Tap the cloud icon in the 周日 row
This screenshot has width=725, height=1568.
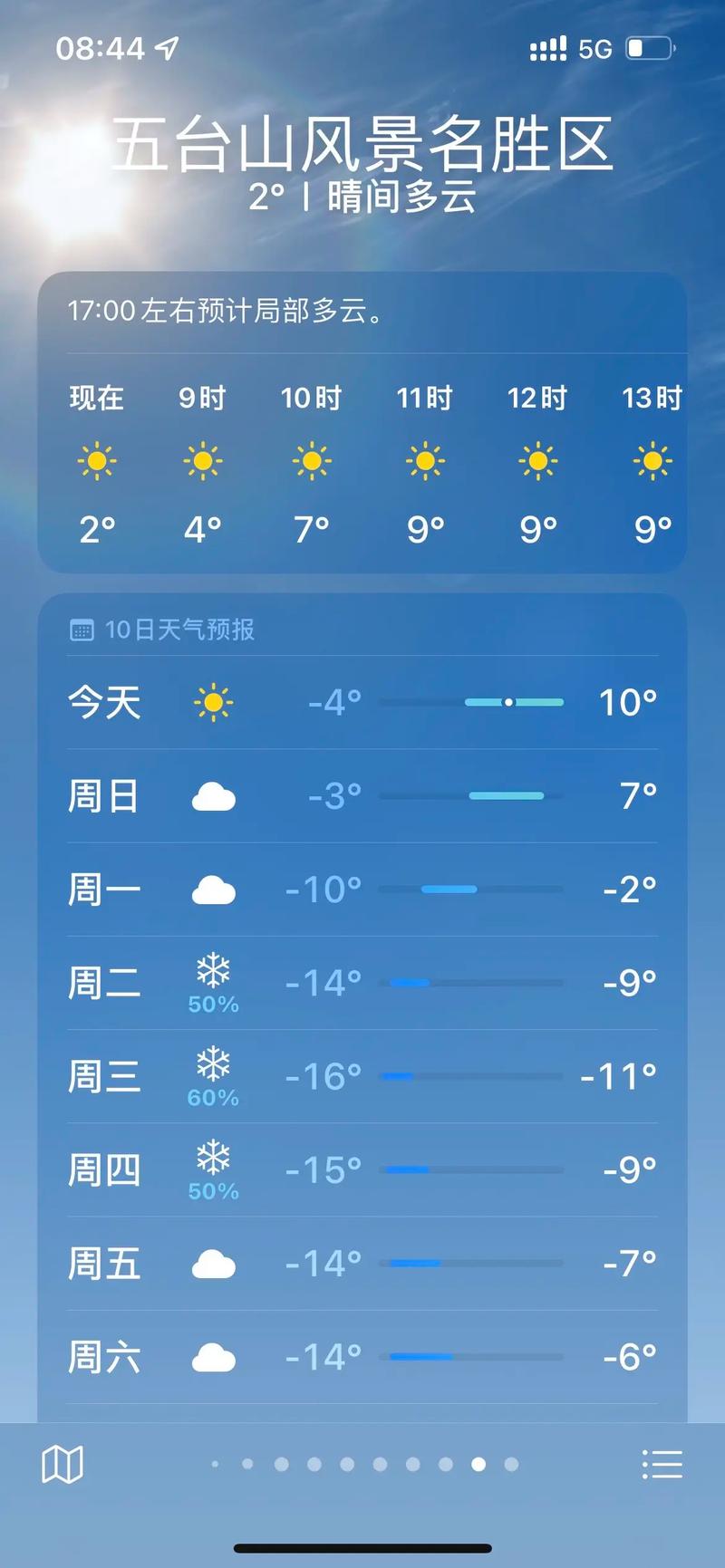click(213, 796)
